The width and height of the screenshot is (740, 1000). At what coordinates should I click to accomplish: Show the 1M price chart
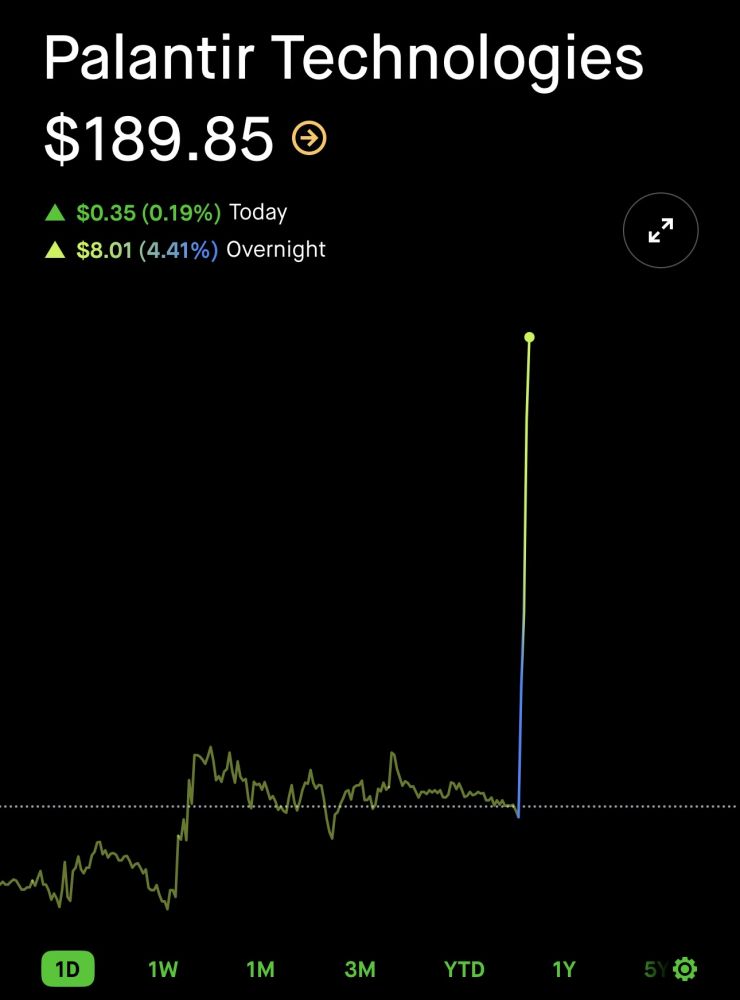[260, 969]
